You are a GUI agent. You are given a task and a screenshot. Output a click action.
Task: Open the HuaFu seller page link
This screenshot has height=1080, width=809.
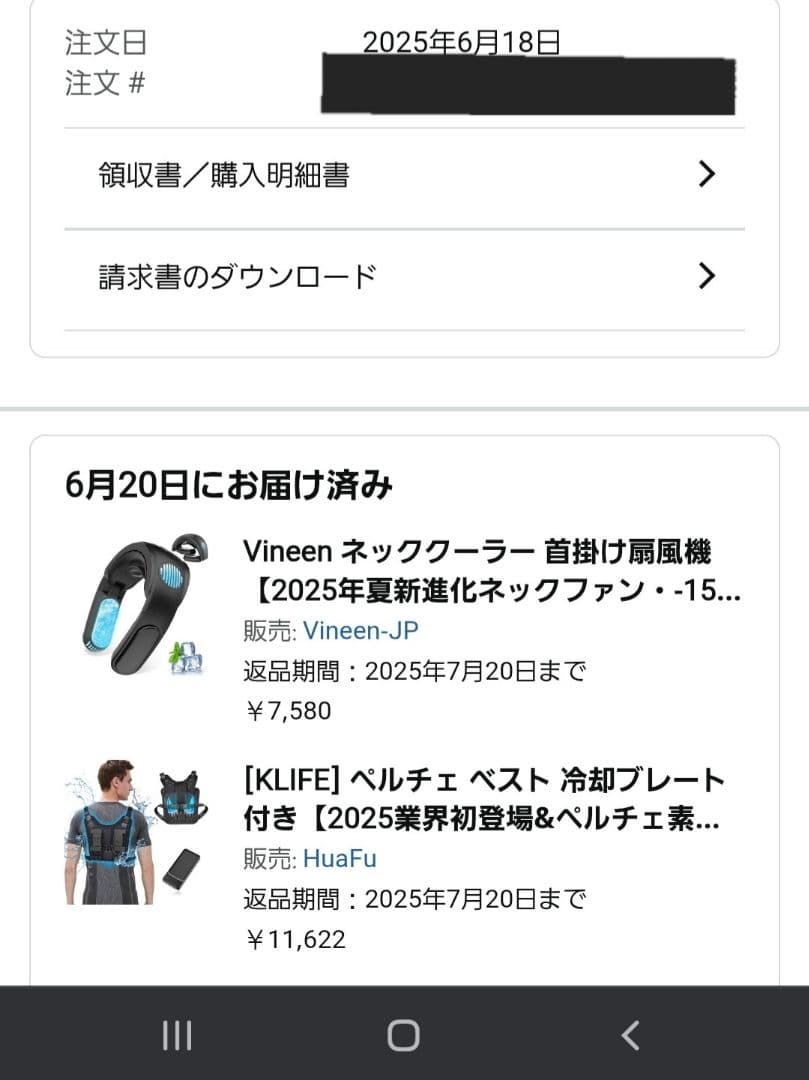coord(340,858)
